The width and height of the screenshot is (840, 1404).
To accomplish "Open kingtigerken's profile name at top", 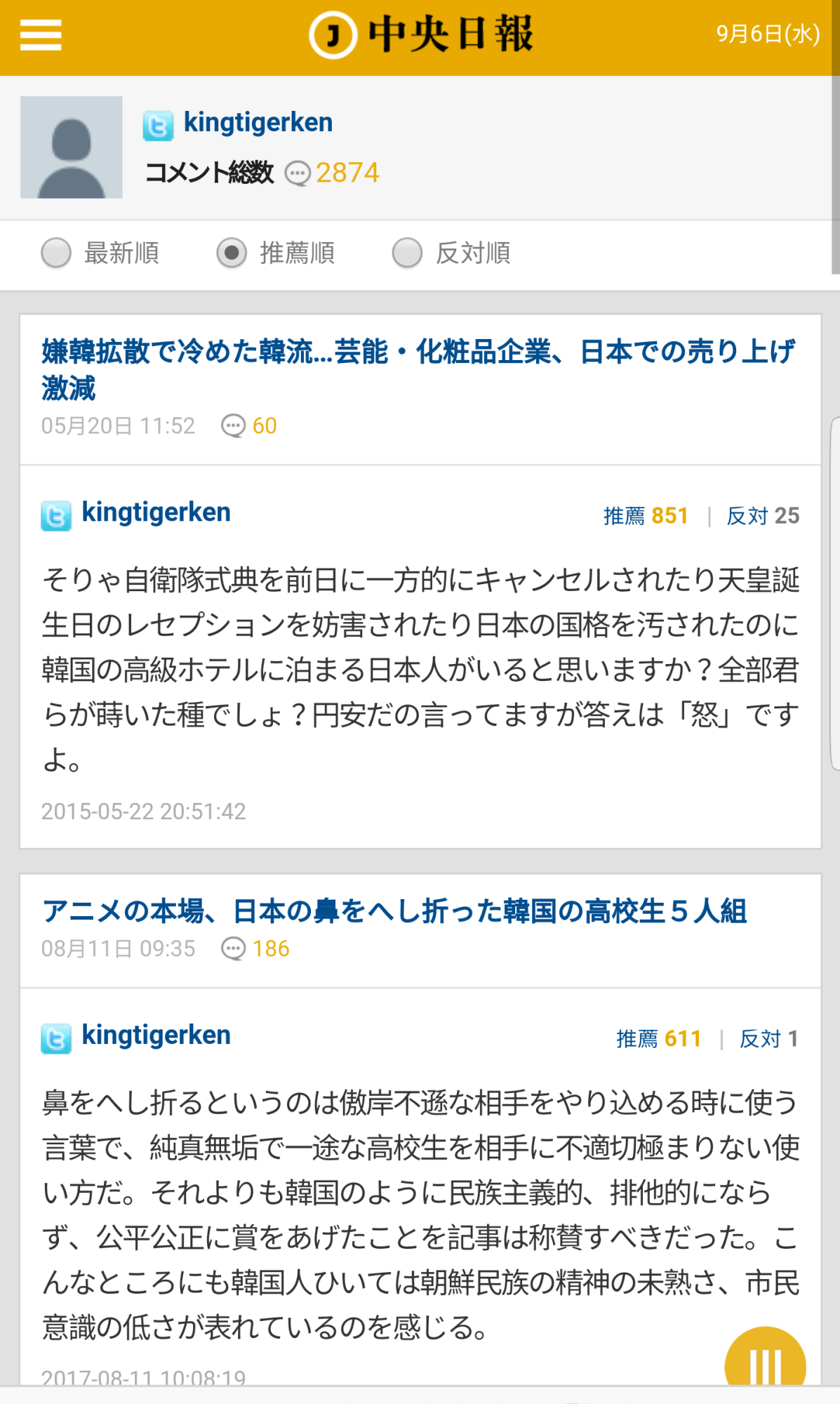I will click(258, 123).
